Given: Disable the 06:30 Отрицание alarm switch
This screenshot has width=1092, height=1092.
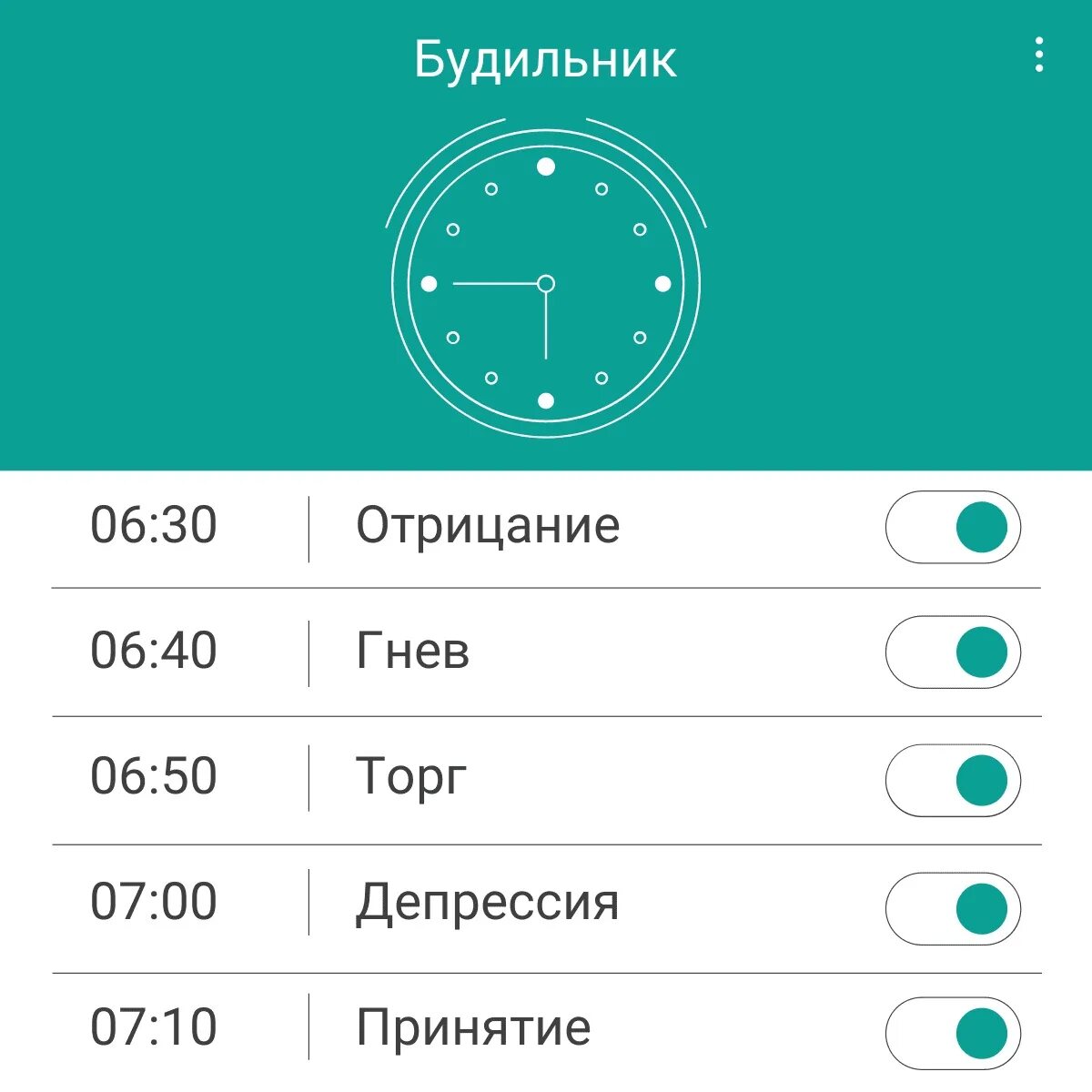Looking at the screenshot, I should 953,527.
